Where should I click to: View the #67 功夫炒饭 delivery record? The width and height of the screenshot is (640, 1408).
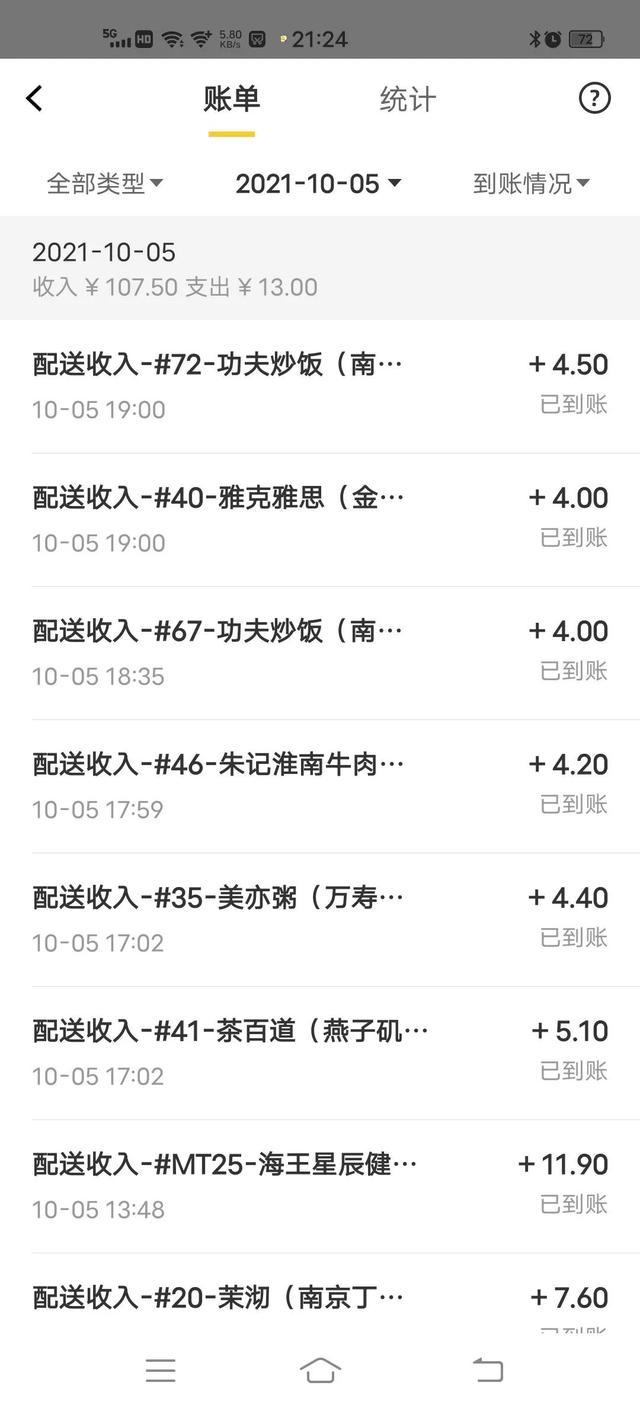320,653
